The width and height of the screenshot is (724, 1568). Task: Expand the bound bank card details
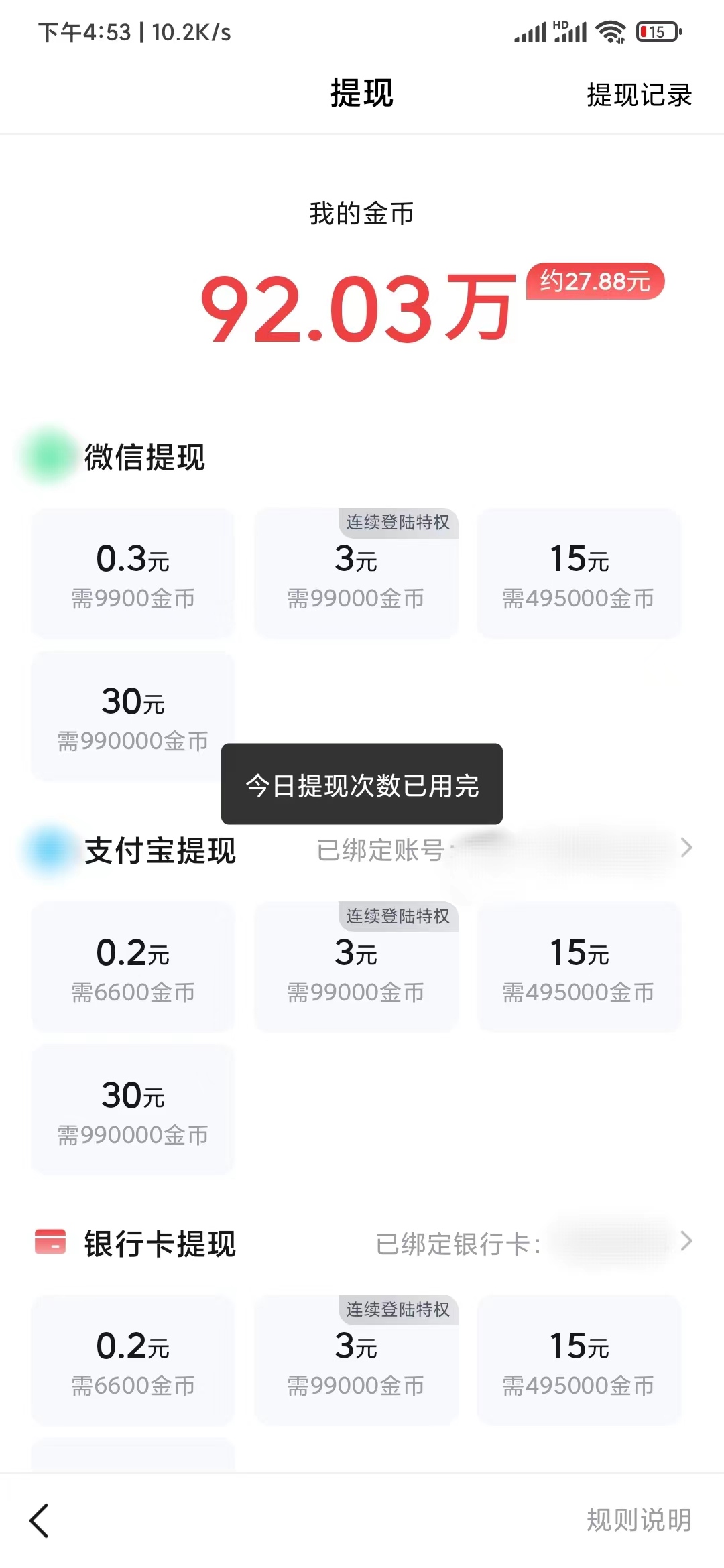tap(687, 1241)
